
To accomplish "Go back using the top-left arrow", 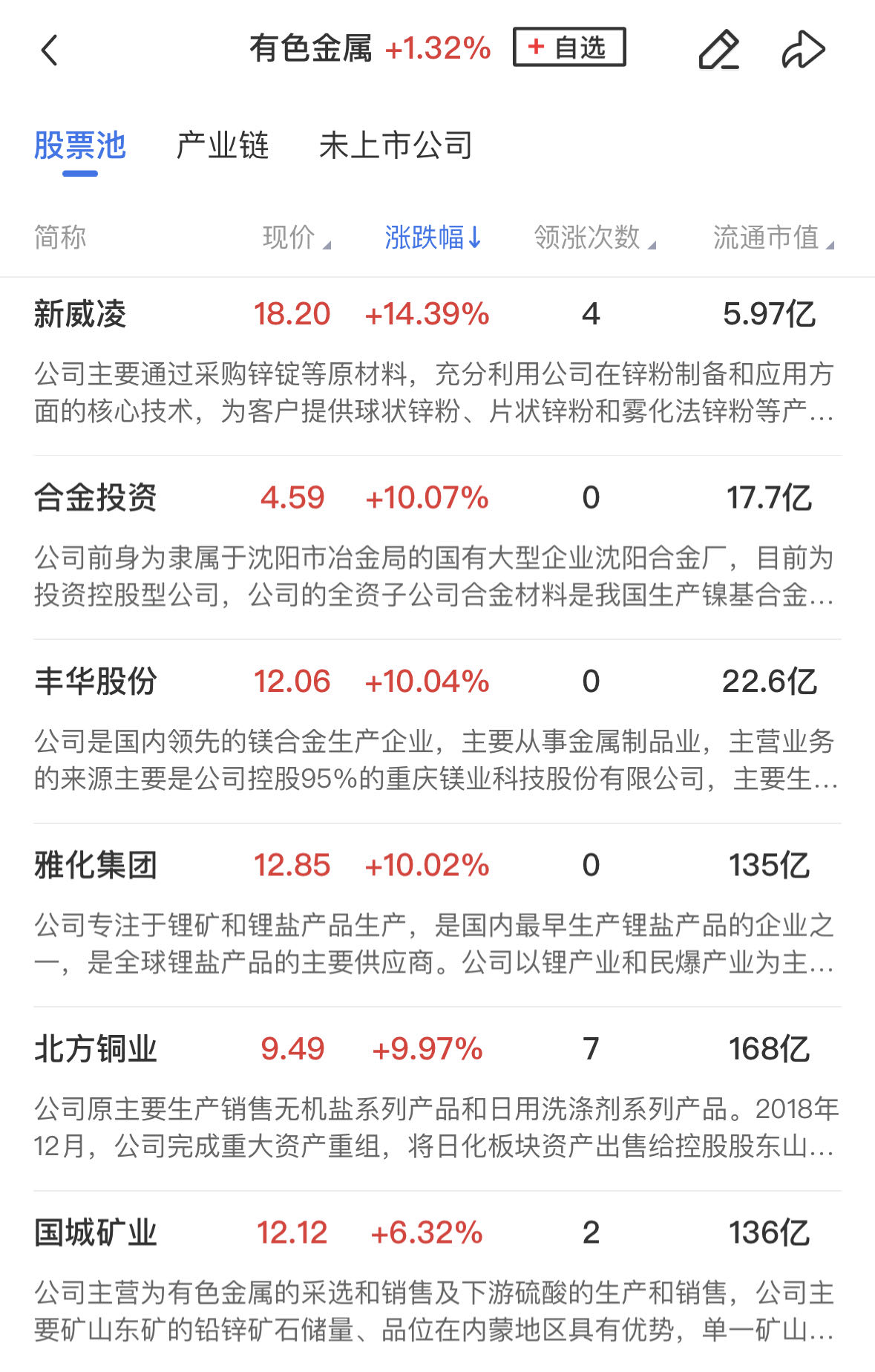I will 49,50.
